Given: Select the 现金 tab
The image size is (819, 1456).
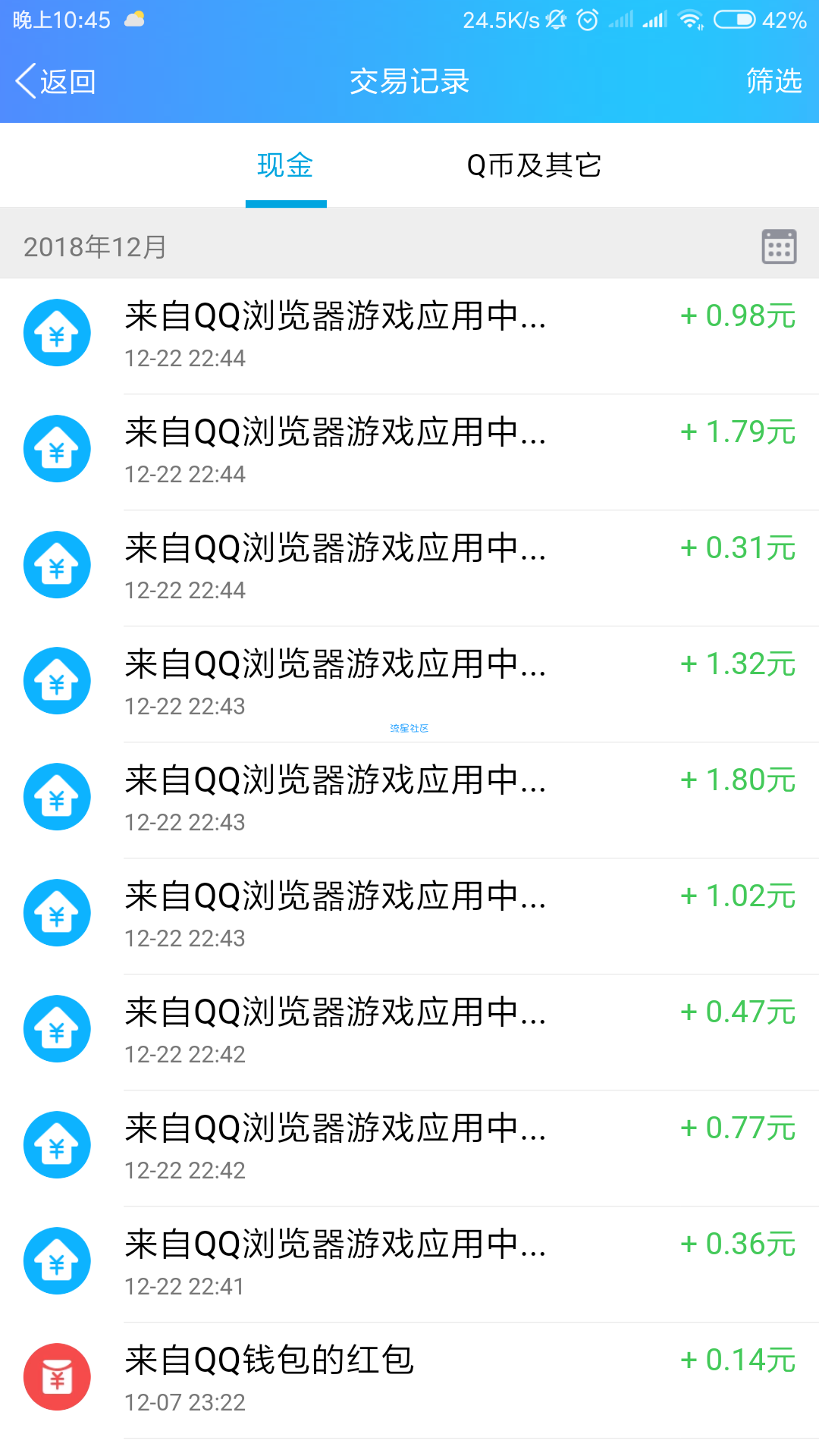Looking at the screenshot, I should tap(285, 165).
